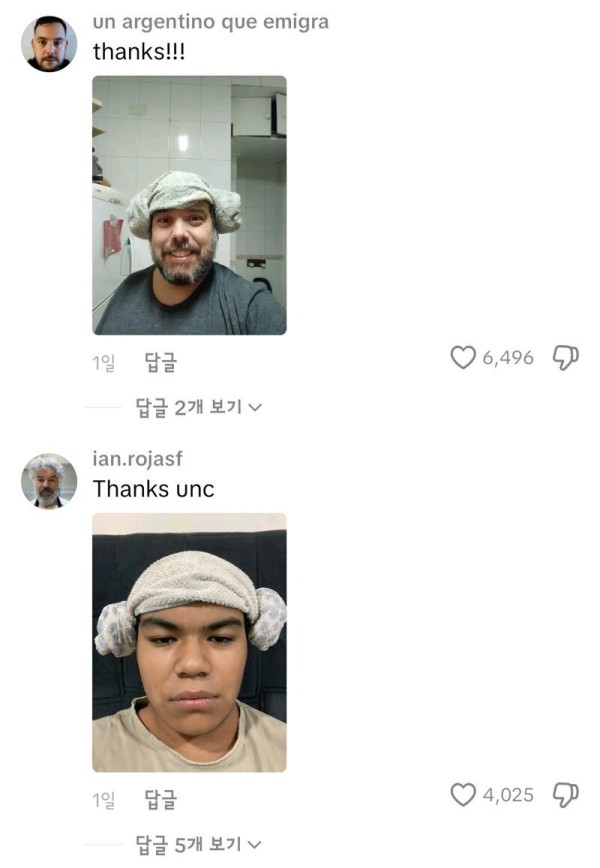Image resolution: width=600 pixels, height=868 pixels.
Task: Like the 'thanks!!!' comment
Action: pos(462,358)
